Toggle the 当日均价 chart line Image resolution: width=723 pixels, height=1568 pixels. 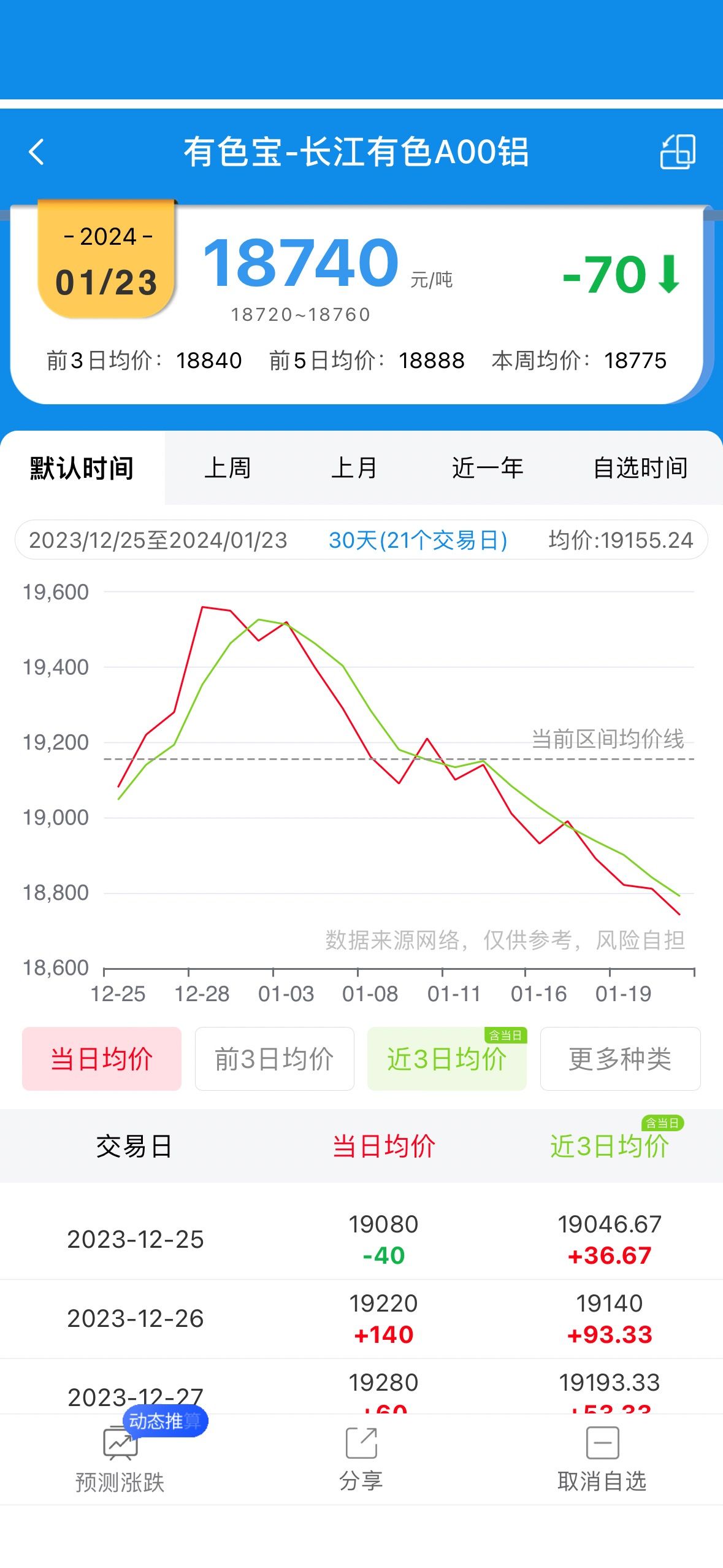[102, 1059]
